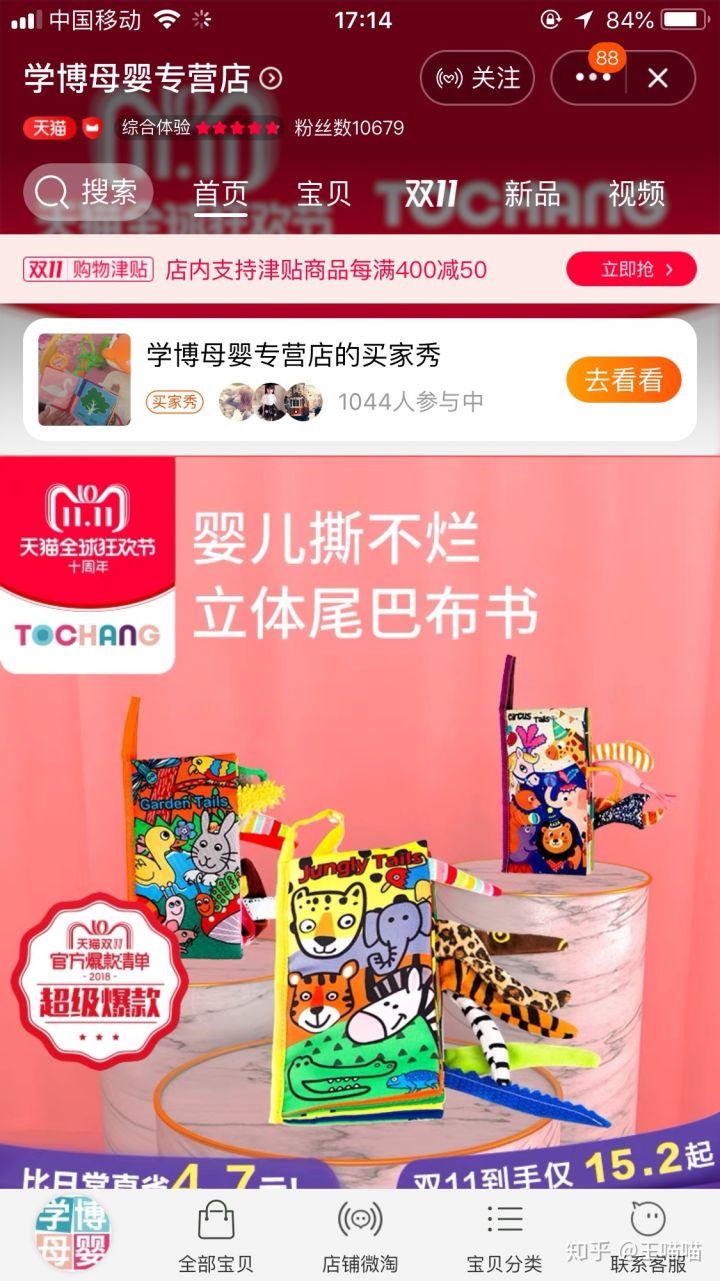Contact customer service via 联系客服
The height and width of the screenshot is (1281, 720).
(x=648, y=1236)
